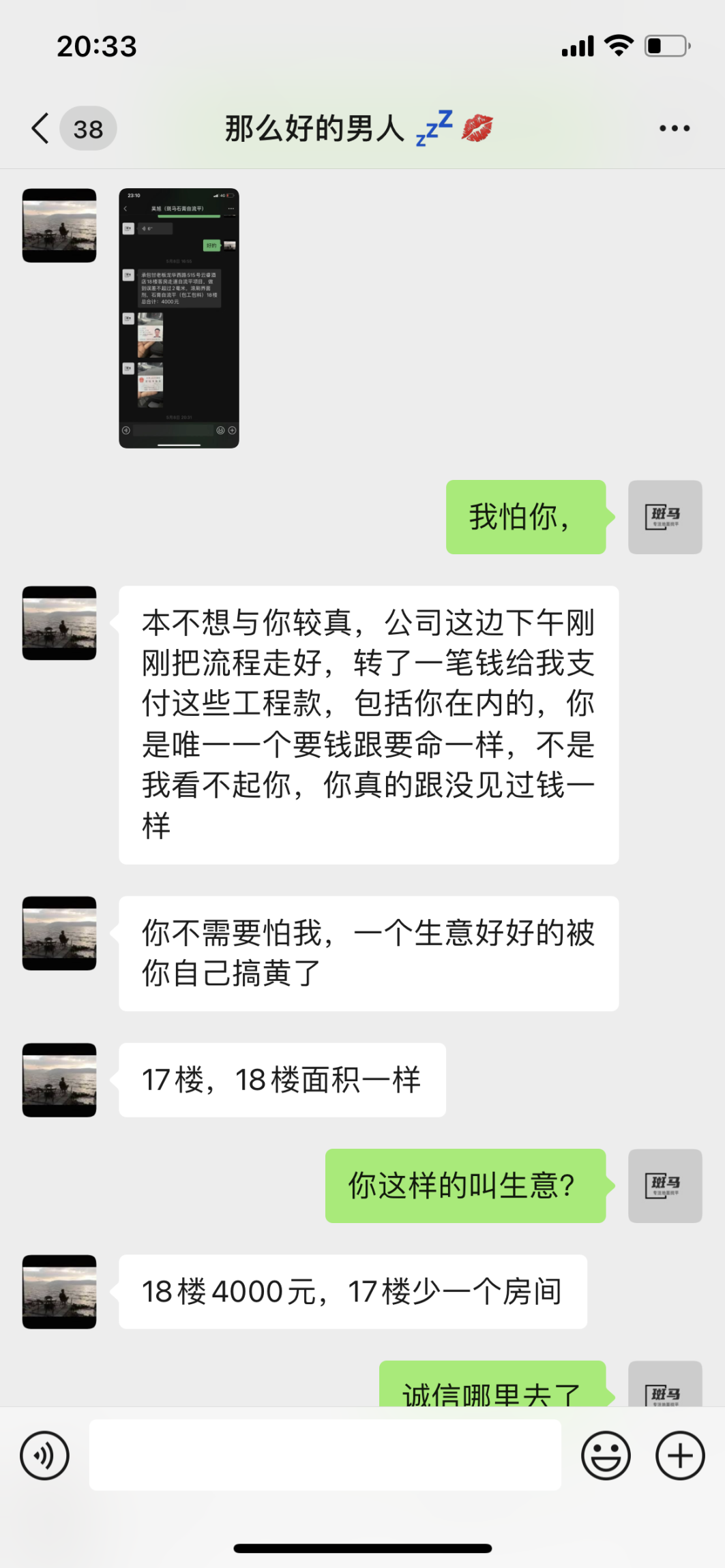View your profile via avatar beside 我怕你
725x1568 pixels.
coord(664,517)
